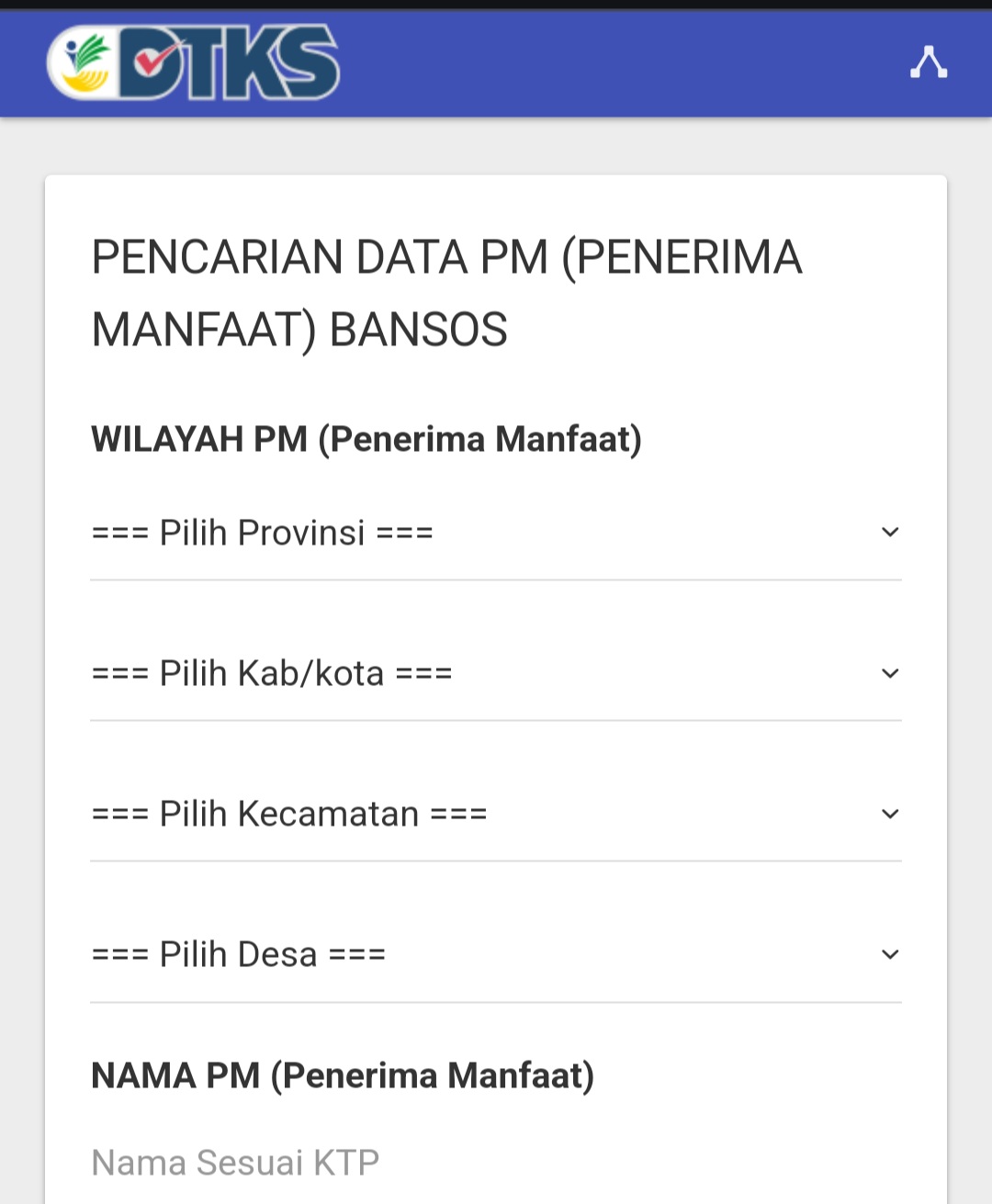Open the Pilih Kab/kota selector
Screen dimensions: 992x1204
pyautogui.click(x=367, y=672)
